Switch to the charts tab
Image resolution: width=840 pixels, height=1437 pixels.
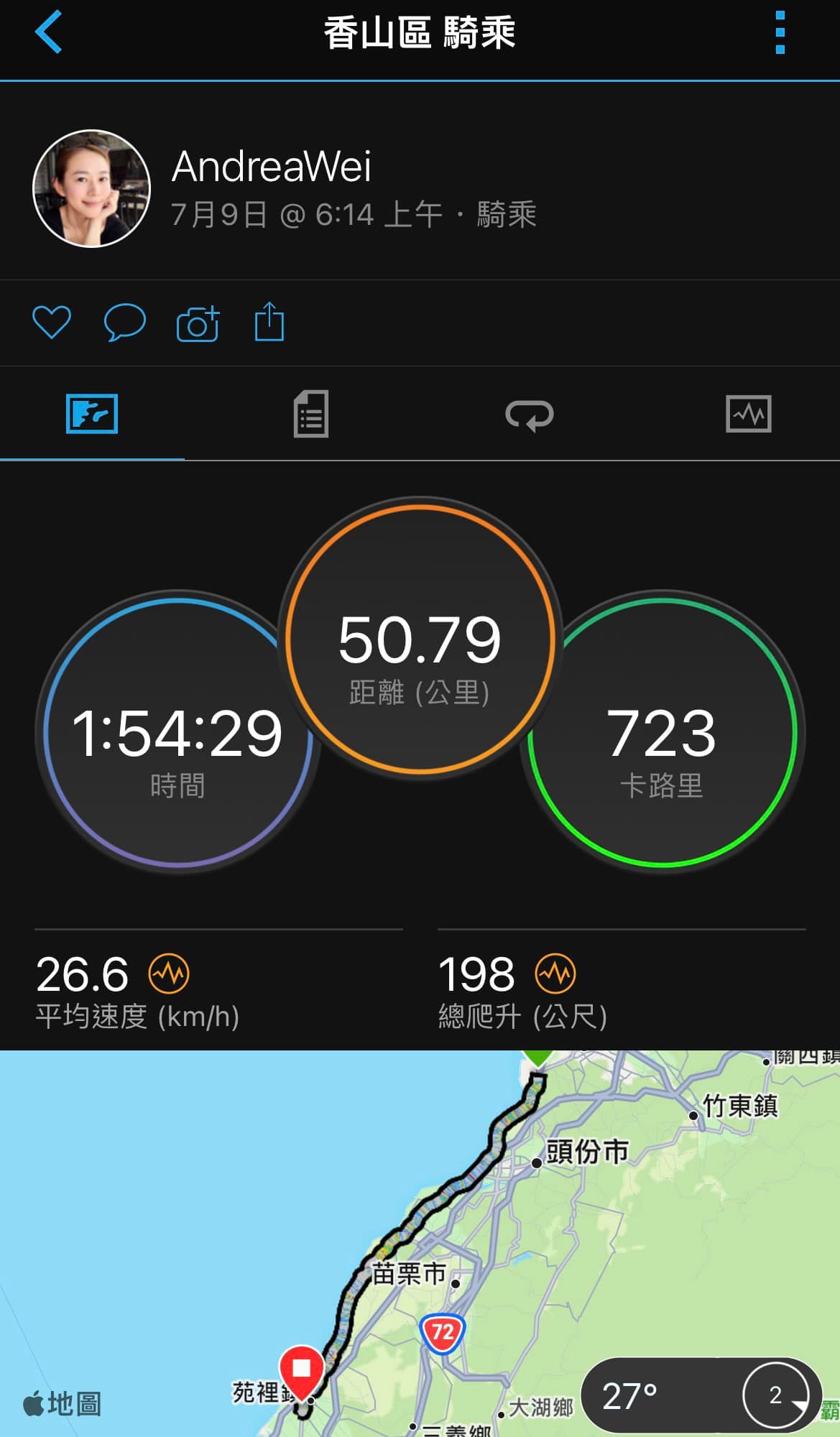[x=748, y=414]
